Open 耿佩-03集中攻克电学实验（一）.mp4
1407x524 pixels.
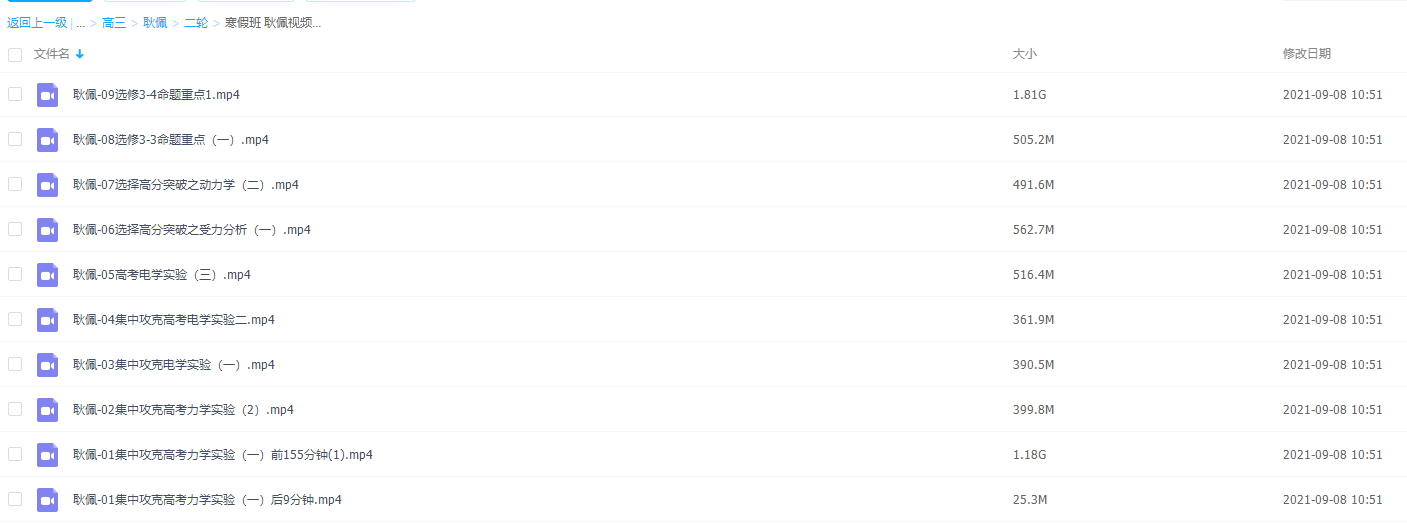173,365
